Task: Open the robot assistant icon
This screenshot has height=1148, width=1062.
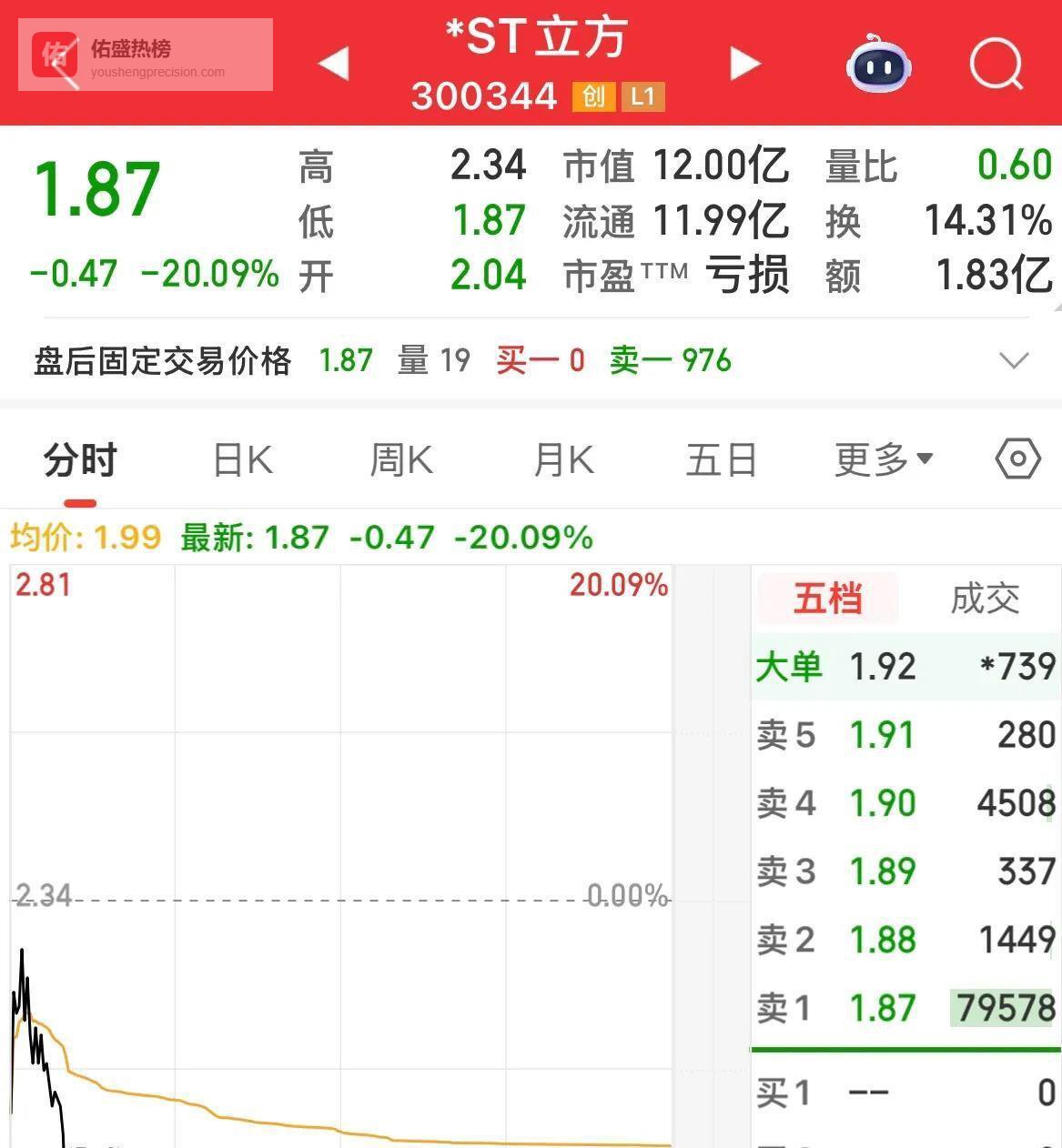Action: tap(878, 64)
